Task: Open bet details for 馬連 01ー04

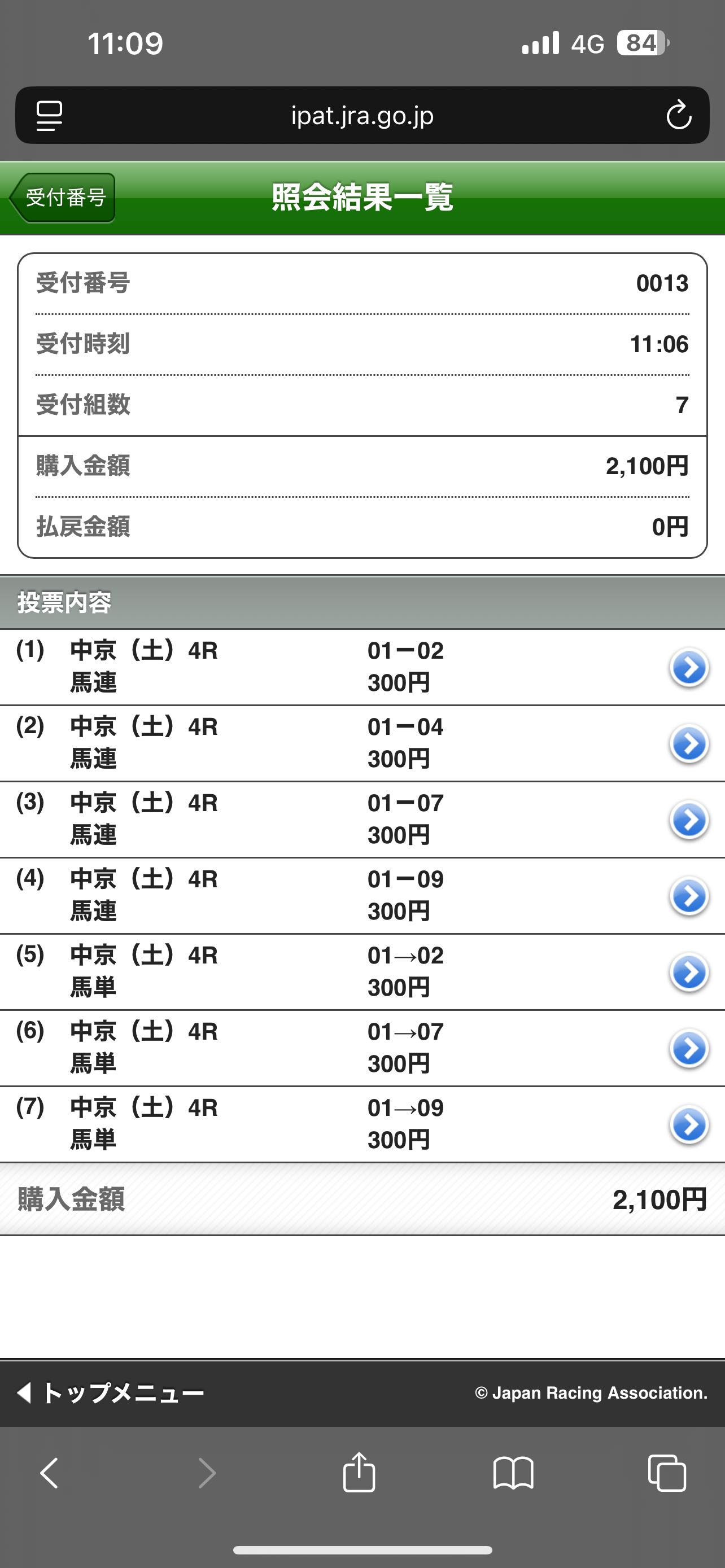Action: [x=688, y=744]
